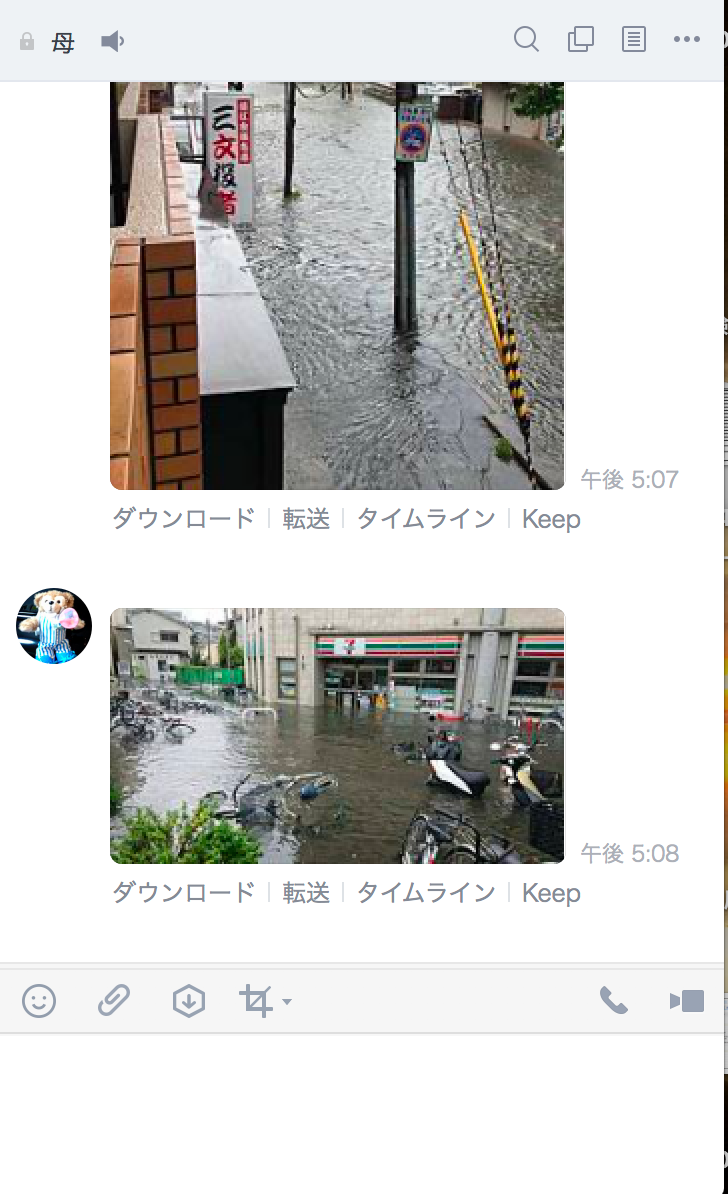This screenshot has width=728, height=1194.
Task: Tap 転送 under the 5:08 photo
Action: tap(306, 892)
